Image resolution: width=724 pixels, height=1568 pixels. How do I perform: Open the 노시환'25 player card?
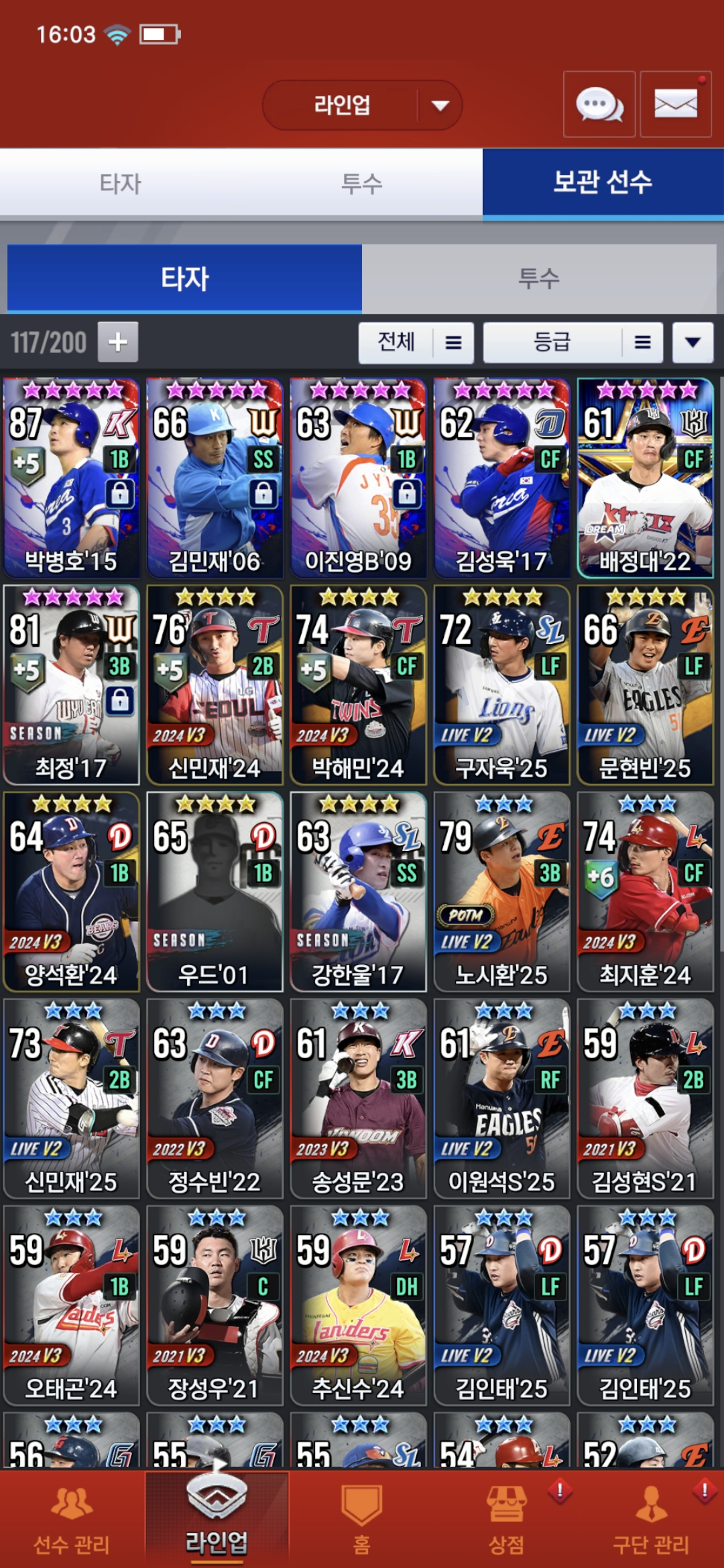coord(501,892)
